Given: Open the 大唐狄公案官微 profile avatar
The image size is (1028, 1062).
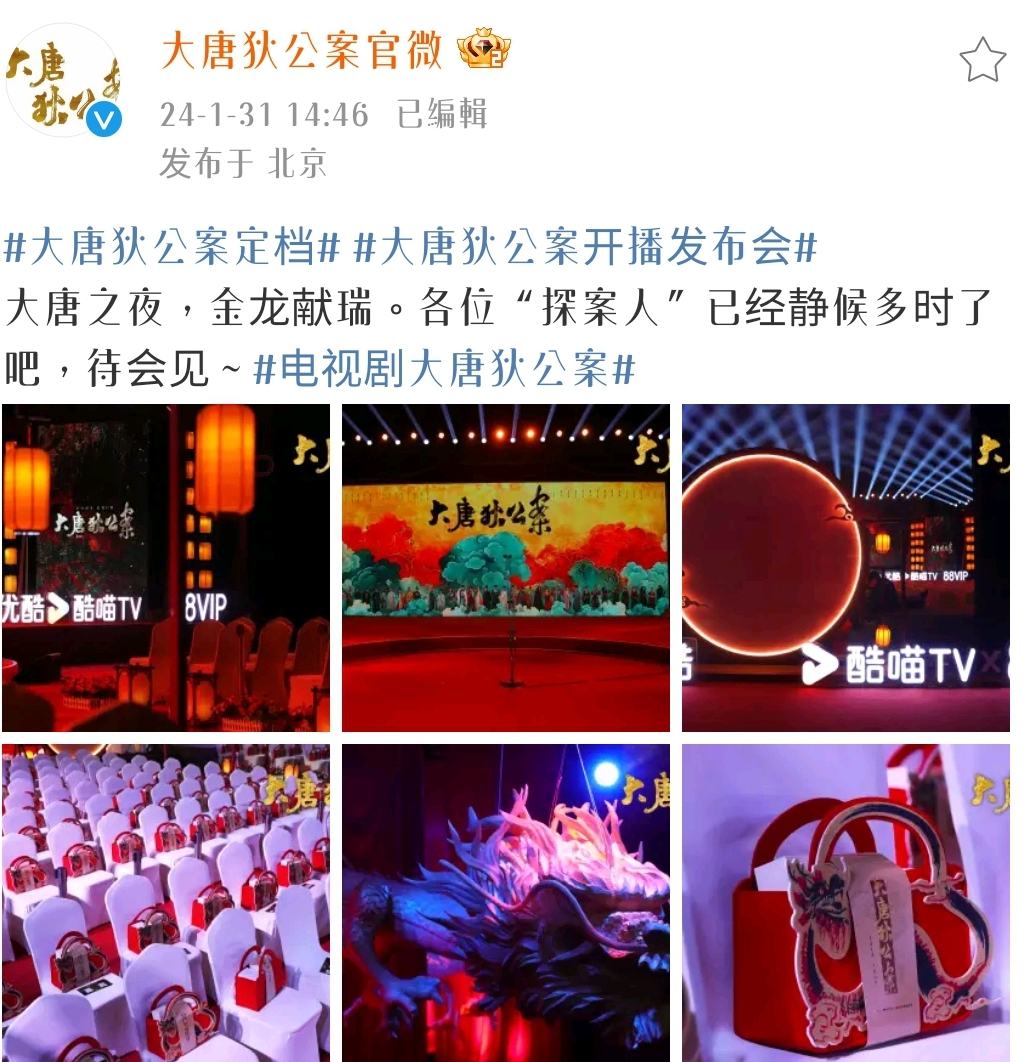Looking at the screenshot, I should click(63, 81).
